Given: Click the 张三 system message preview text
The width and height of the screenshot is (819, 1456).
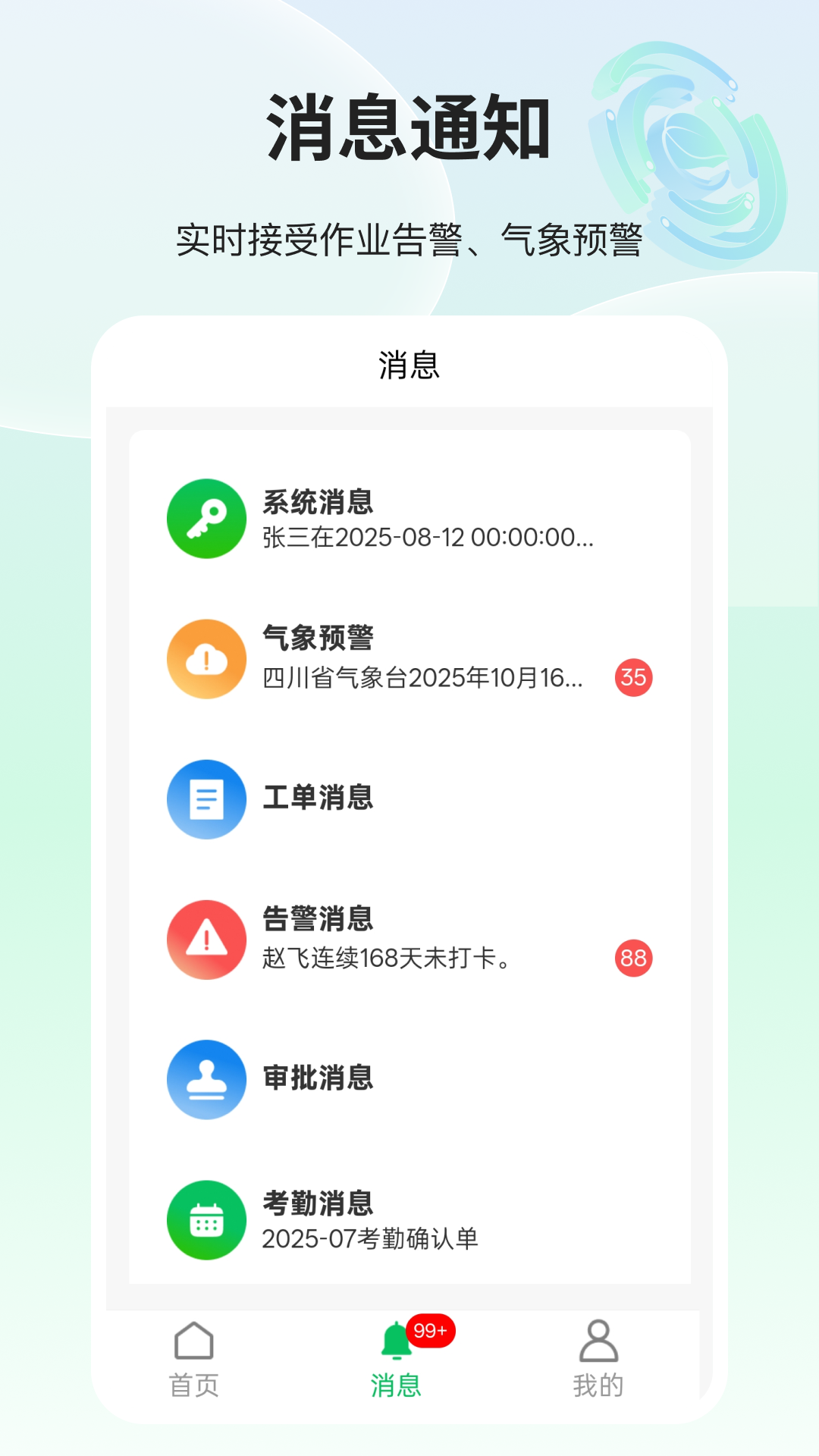Looking at the screenshot, I should pos(428,538).
